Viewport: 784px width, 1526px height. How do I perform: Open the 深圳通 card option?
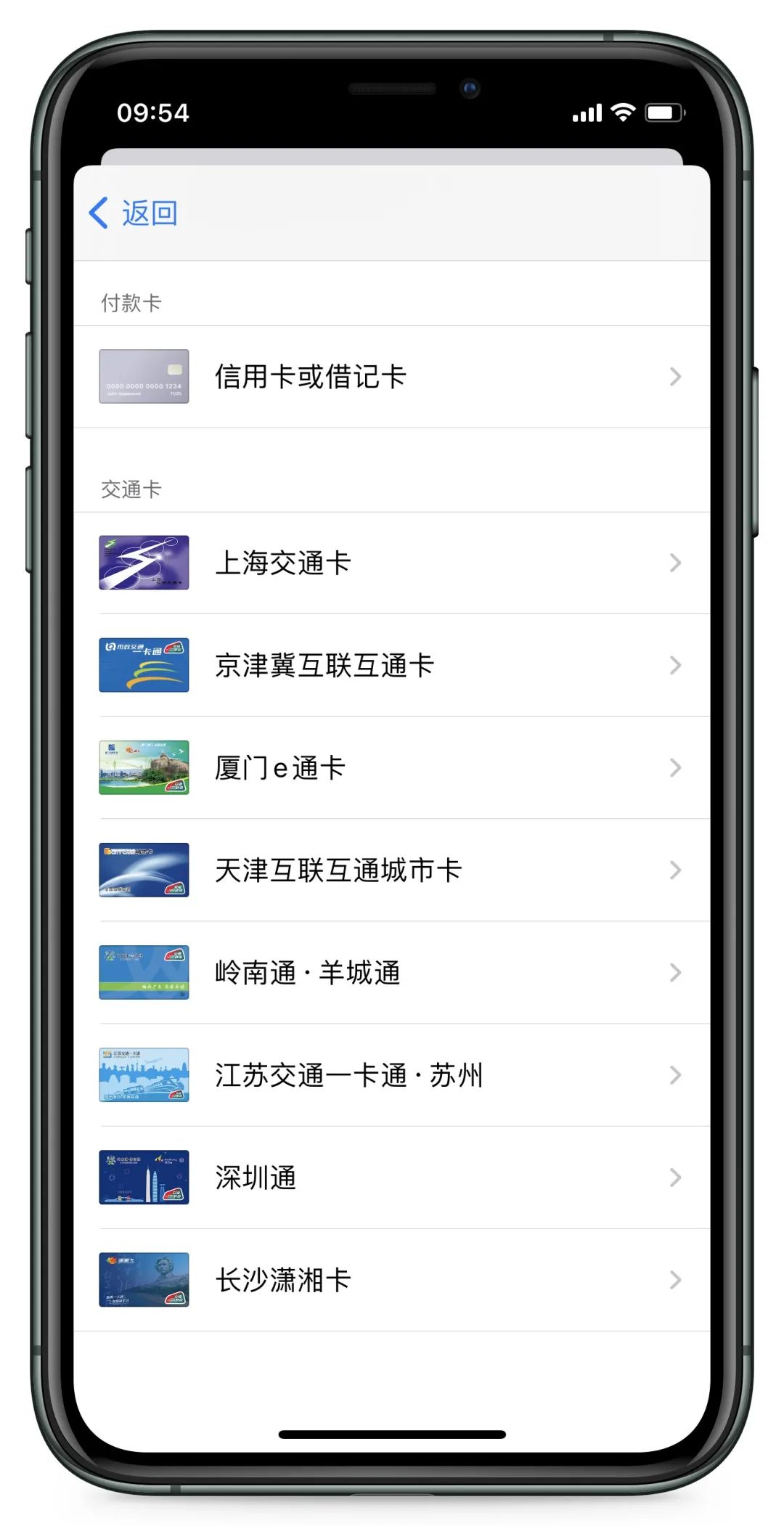pyautogui.click(x=391, y=1177)
